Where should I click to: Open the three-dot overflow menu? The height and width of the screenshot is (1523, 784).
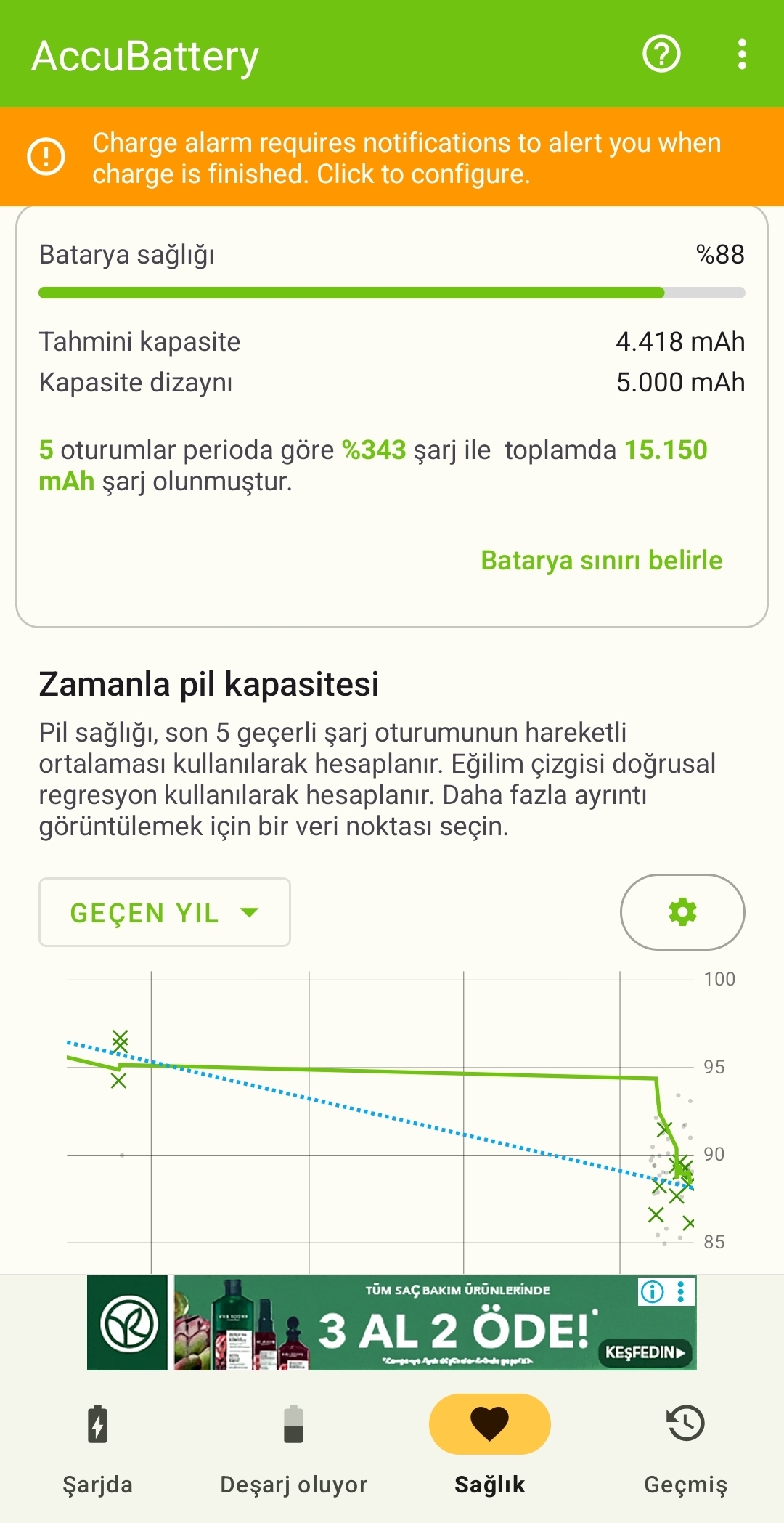(742, 54)
